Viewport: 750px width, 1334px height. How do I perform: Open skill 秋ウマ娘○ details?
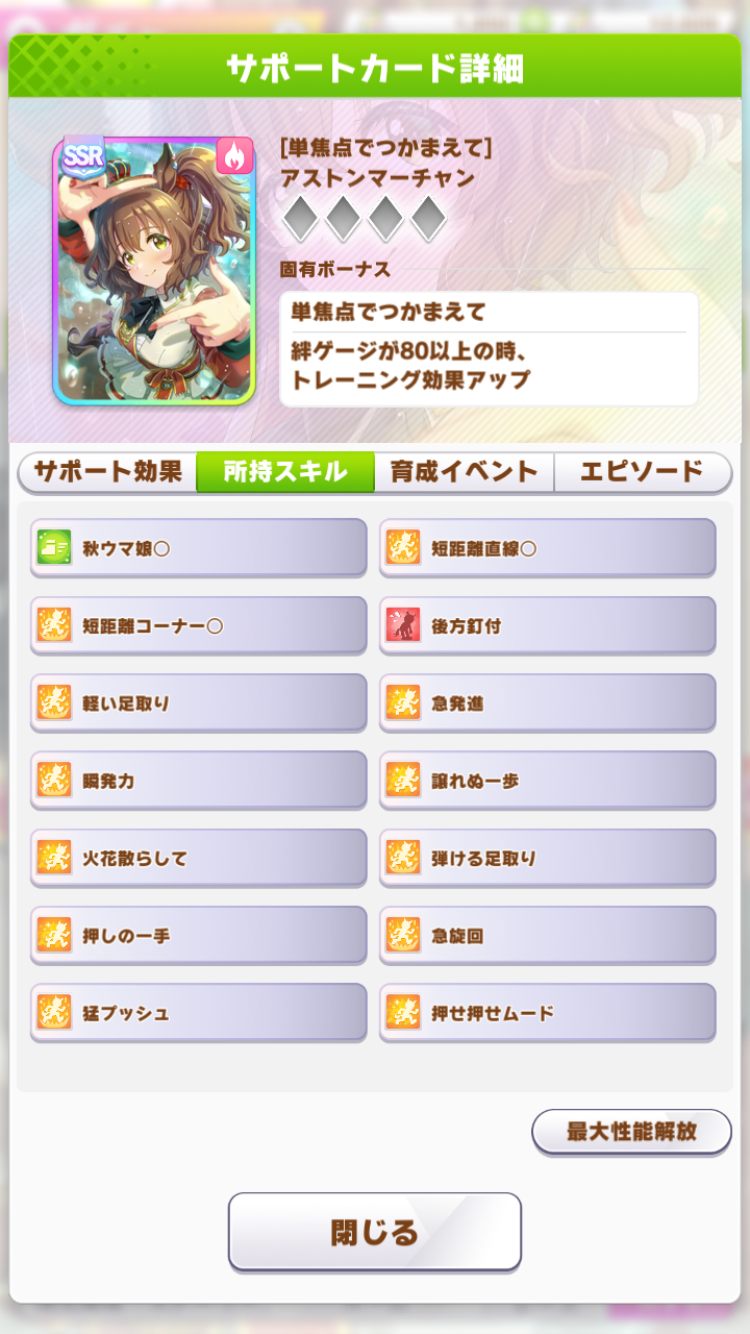click(199, 547)
